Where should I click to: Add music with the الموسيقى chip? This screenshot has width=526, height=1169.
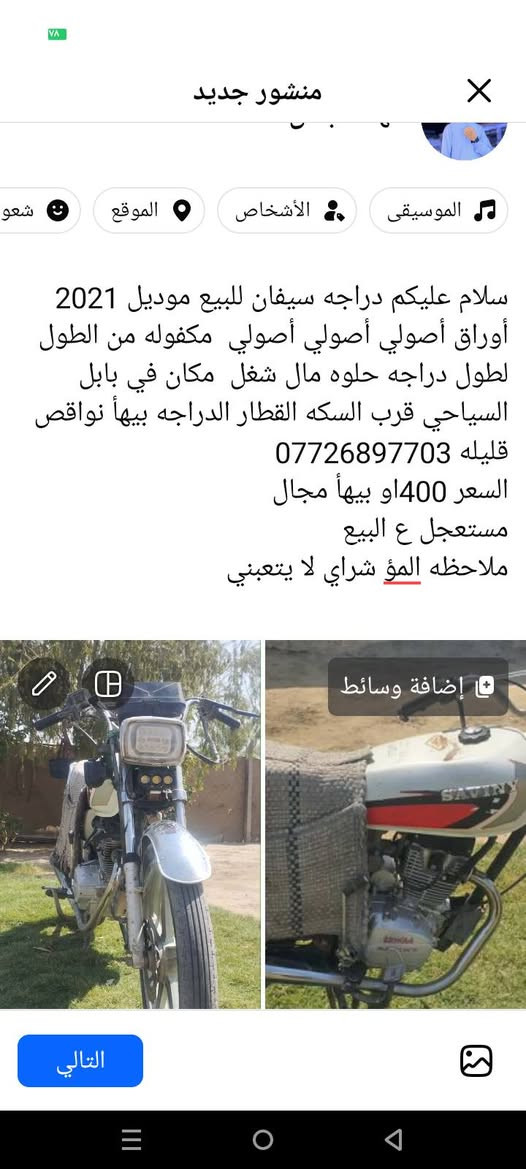[439, 211]
